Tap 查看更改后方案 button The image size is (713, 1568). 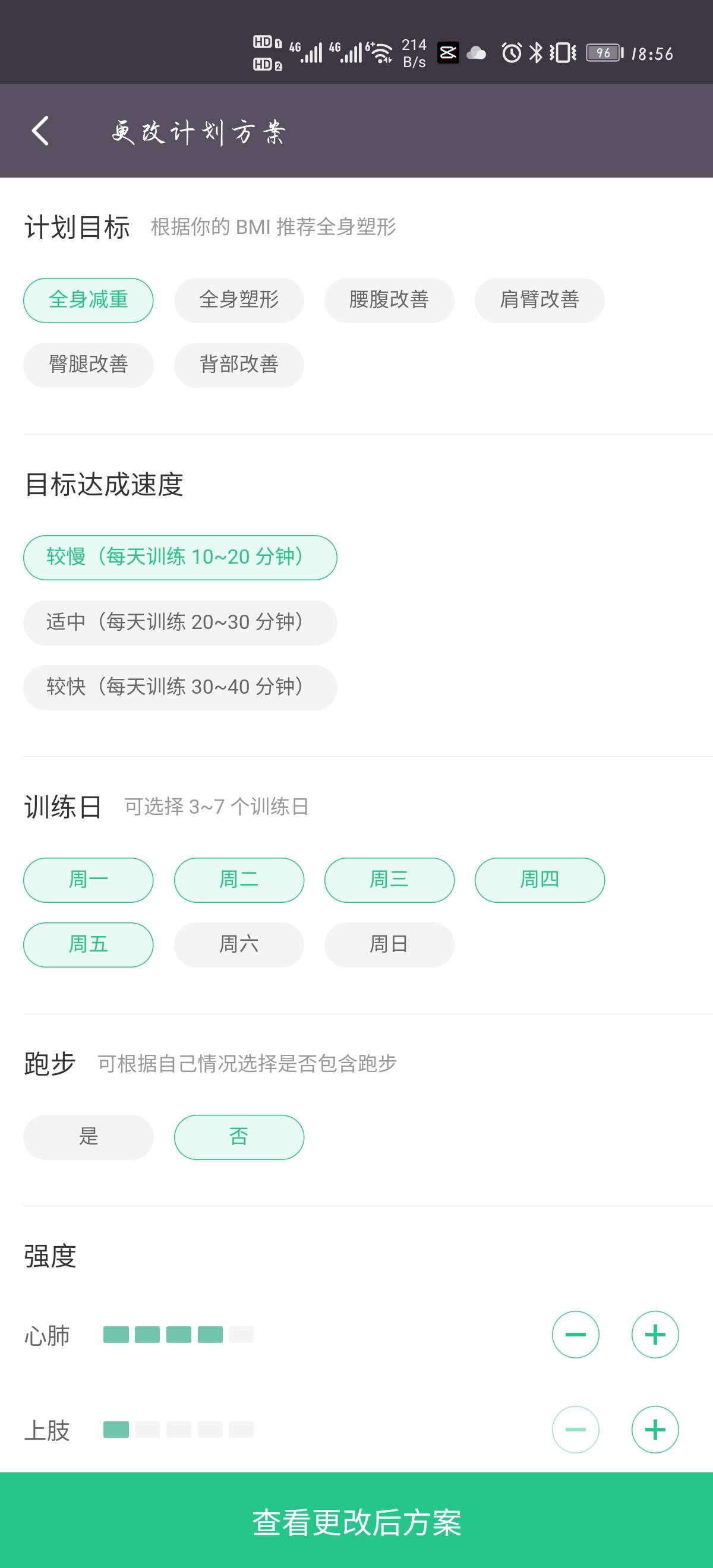(x=356, y=1522)
